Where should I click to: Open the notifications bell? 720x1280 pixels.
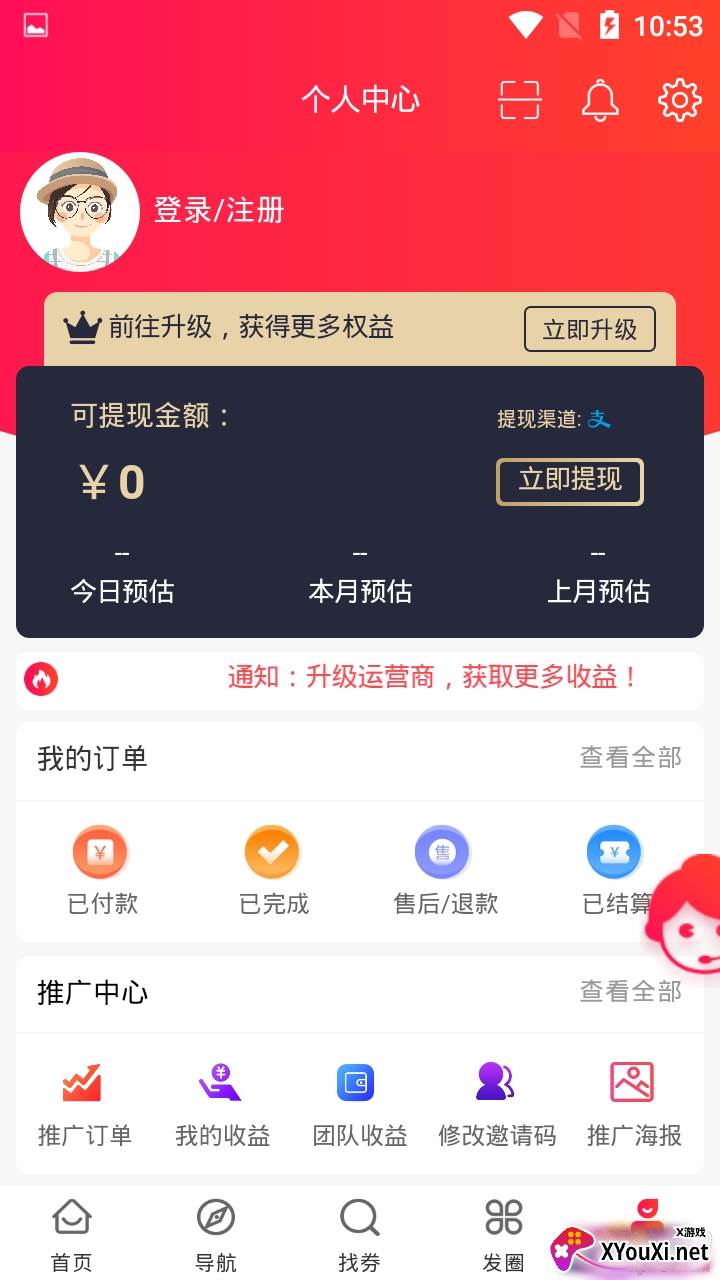click(x=600, y=100)
